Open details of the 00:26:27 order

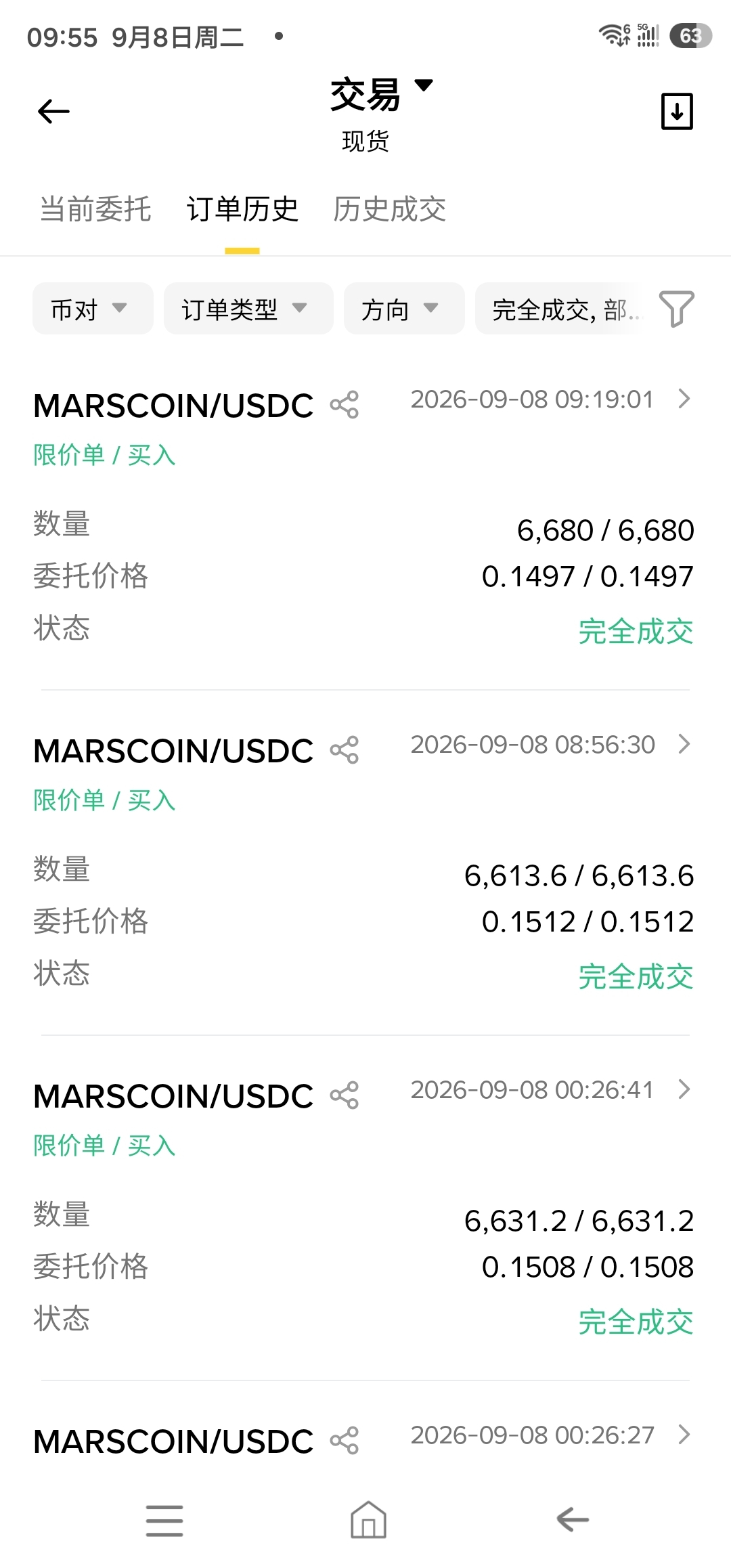684,1435
